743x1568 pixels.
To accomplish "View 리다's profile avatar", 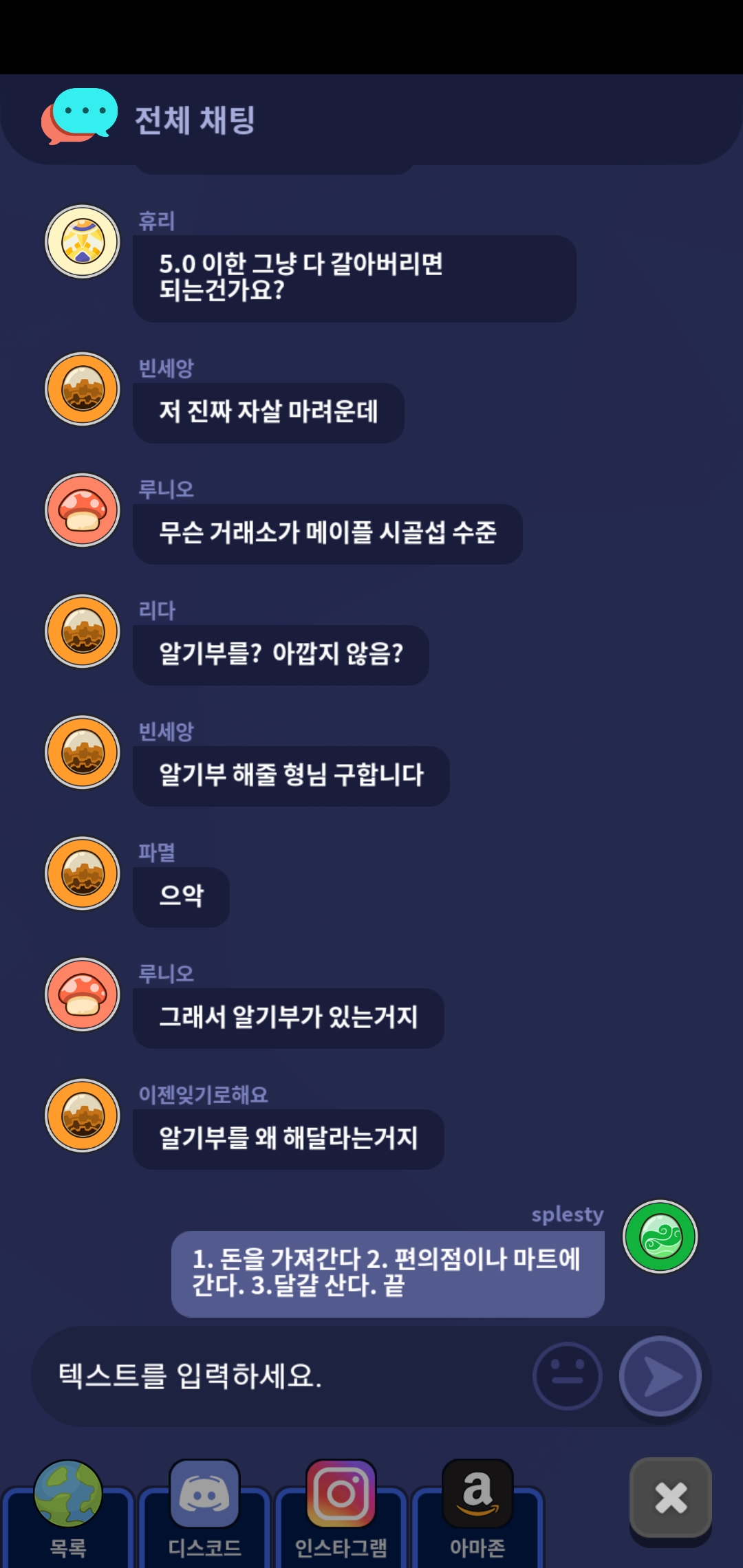I will click(83, 631).
